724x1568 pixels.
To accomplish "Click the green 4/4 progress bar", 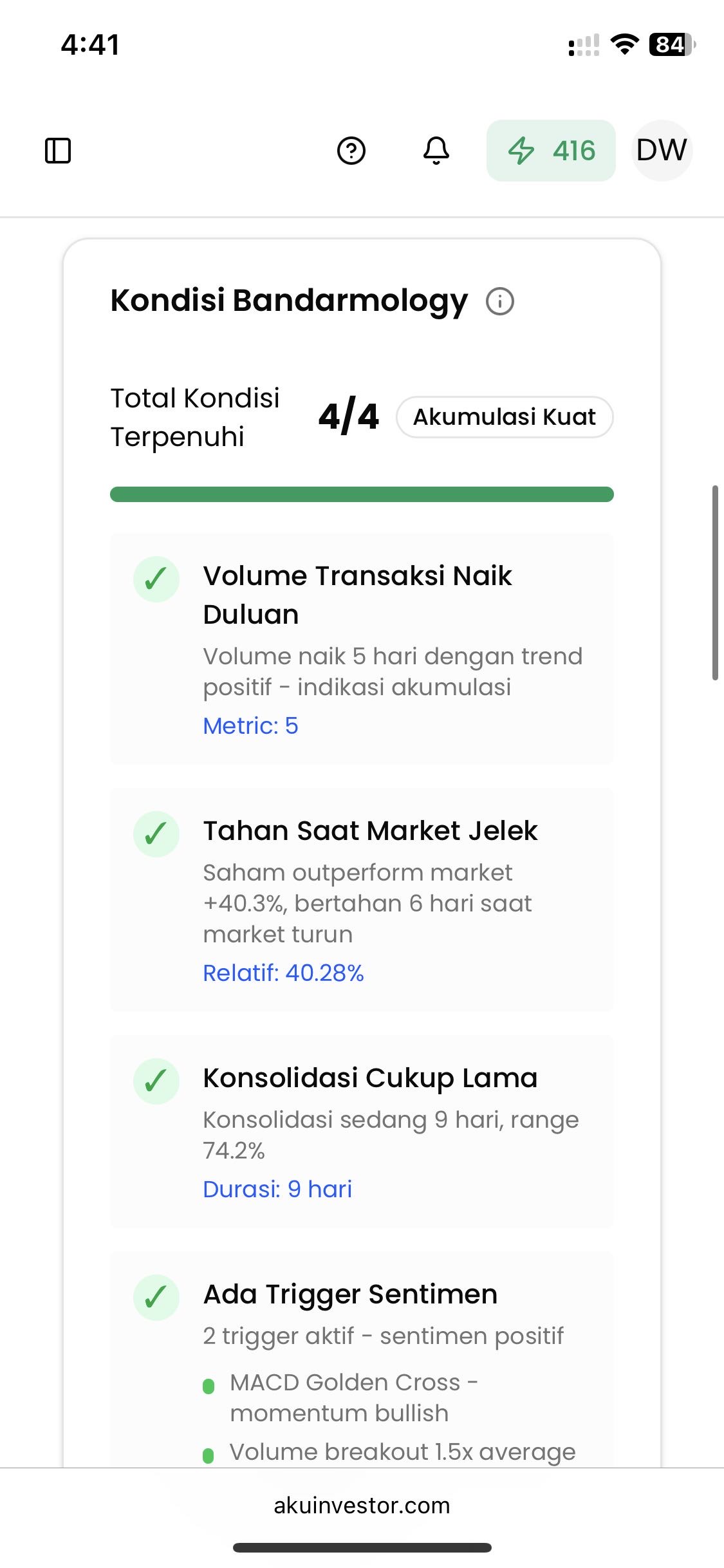I will [362, 494].
